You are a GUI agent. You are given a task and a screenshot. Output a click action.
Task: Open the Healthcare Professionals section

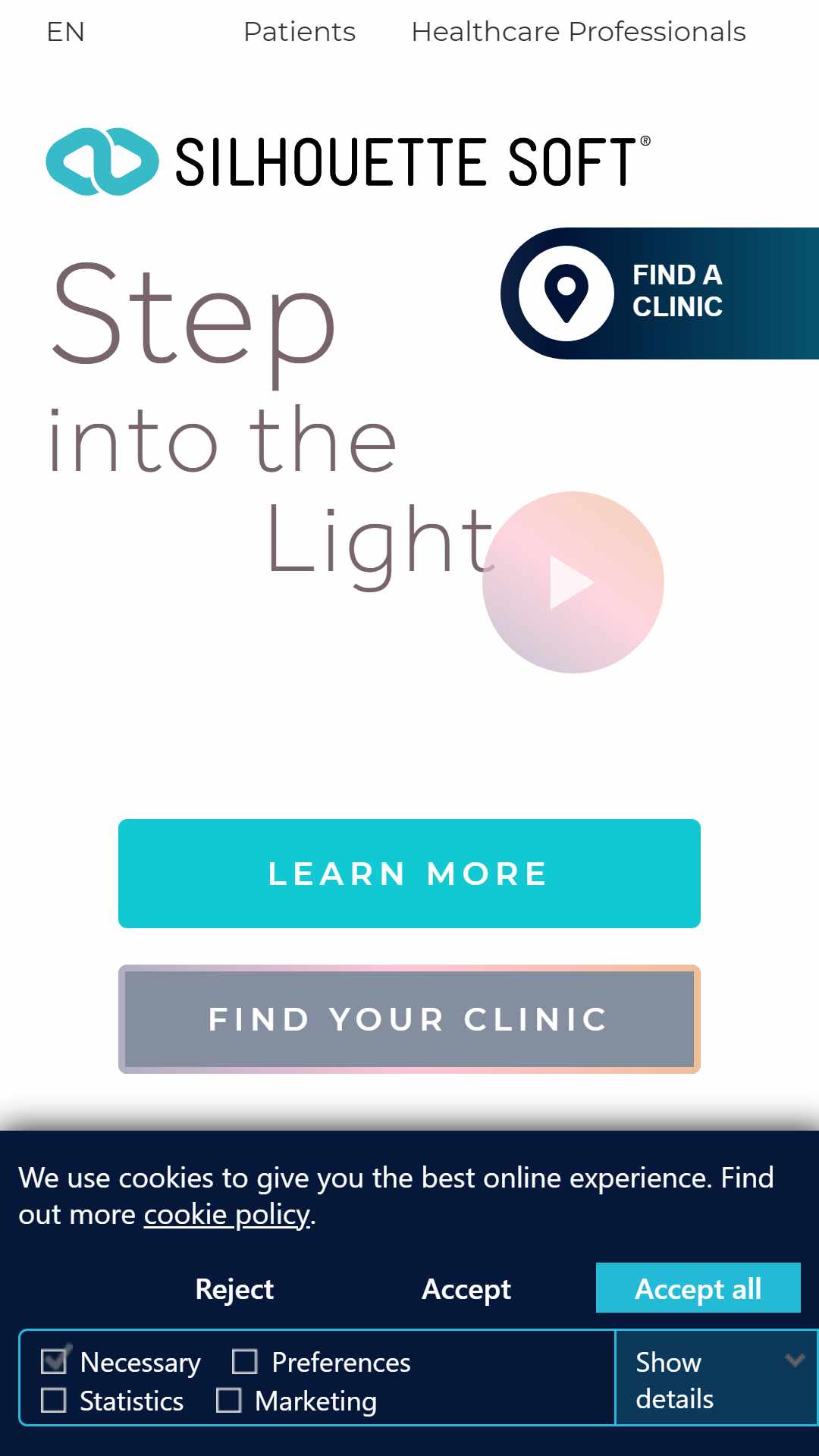tap(579, 32)
